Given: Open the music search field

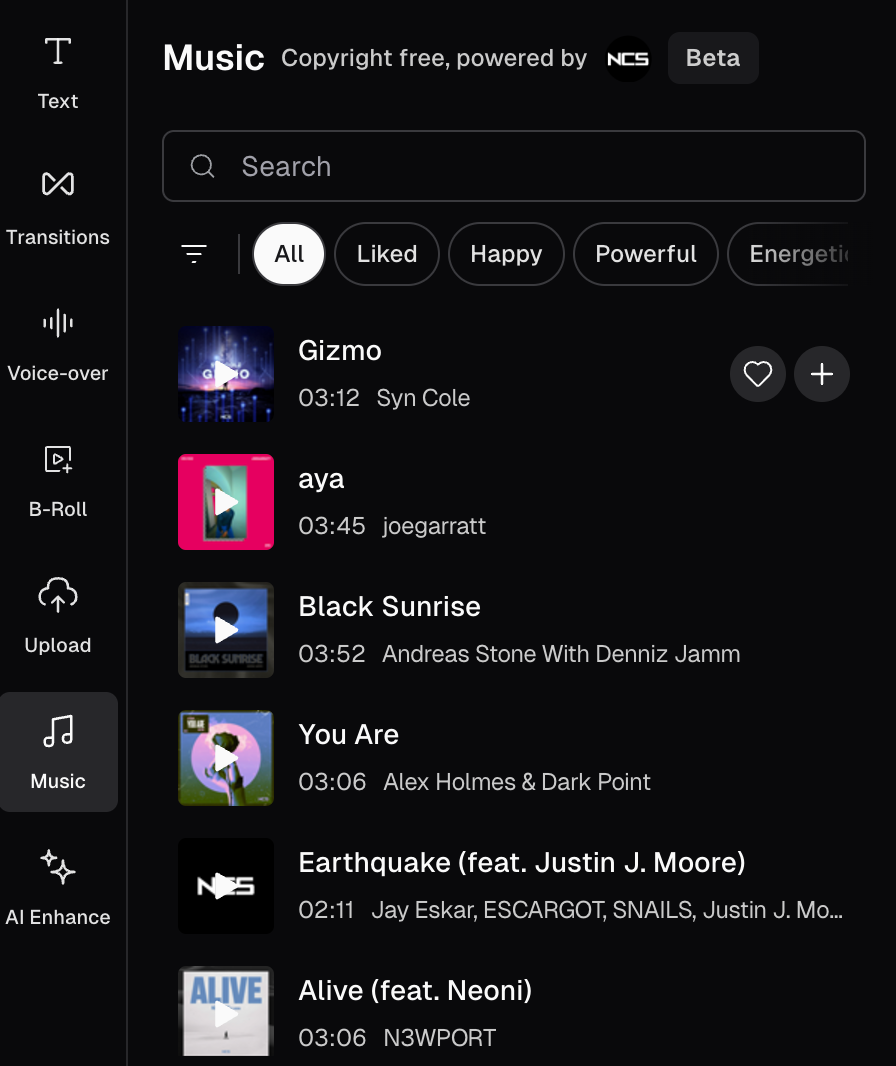Looking at the screenshot, I should (x=513, y=166).
